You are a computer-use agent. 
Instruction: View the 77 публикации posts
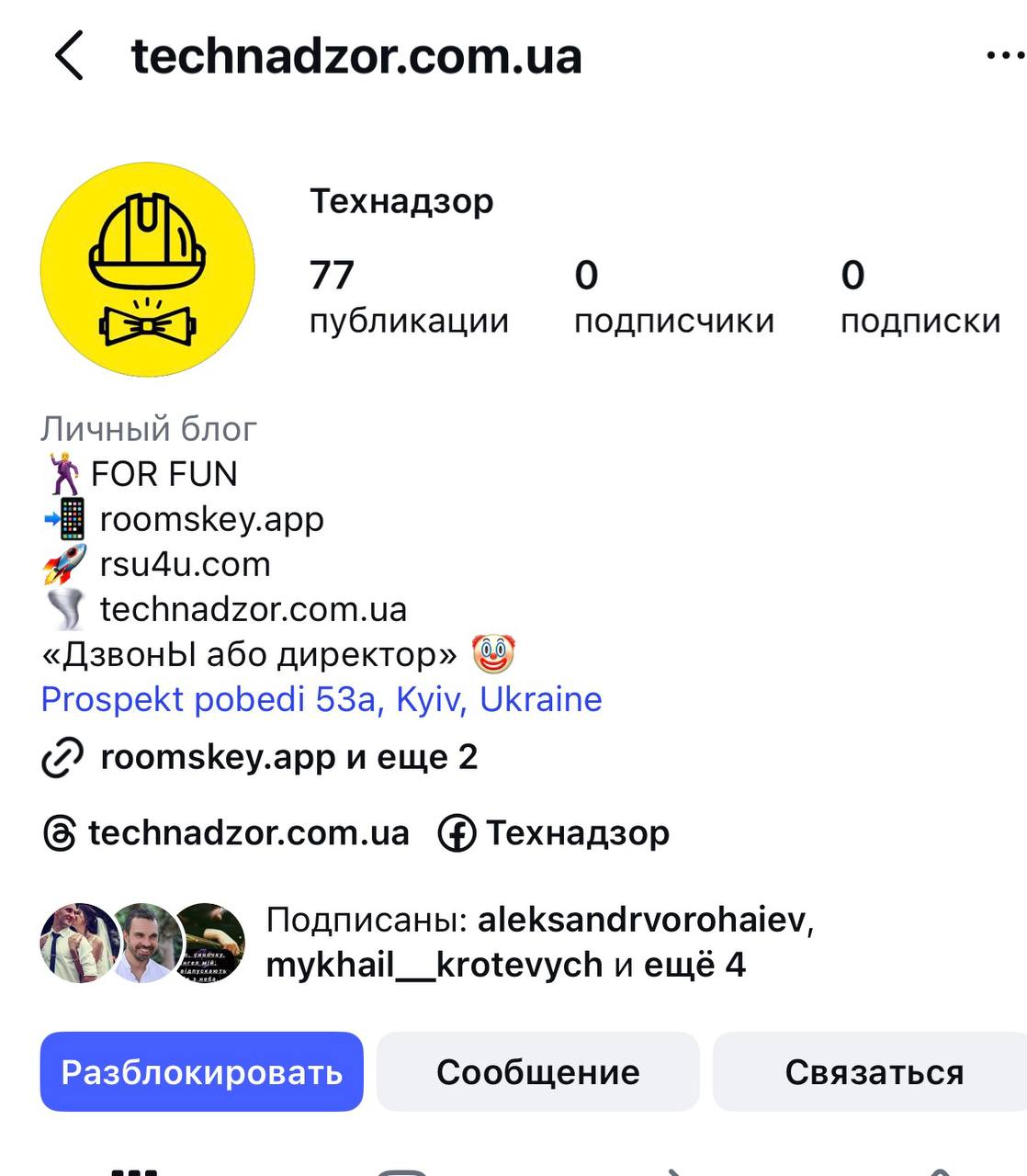[x=408, y=297]
